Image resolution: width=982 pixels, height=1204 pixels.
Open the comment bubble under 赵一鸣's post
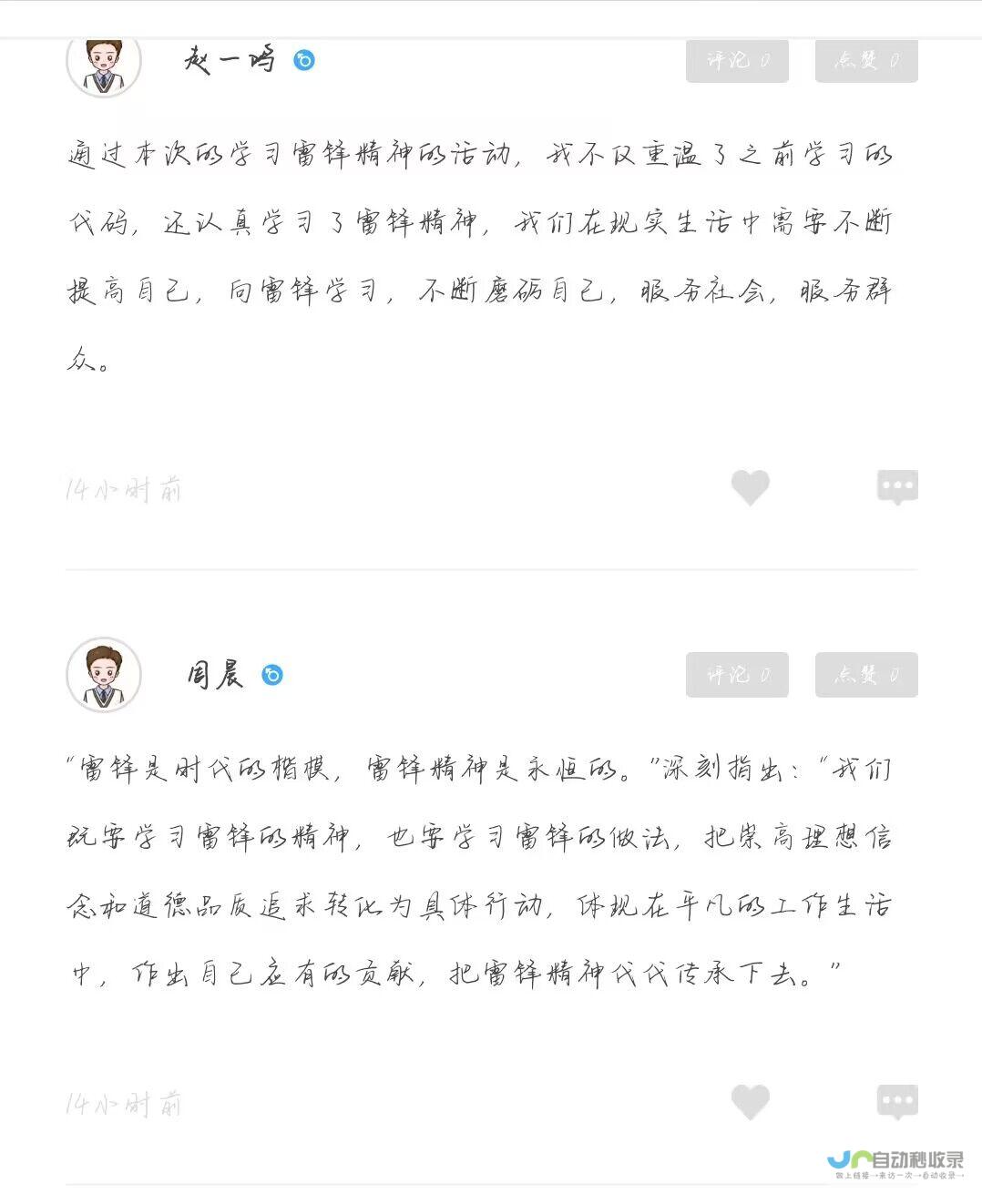click(897, 487)
